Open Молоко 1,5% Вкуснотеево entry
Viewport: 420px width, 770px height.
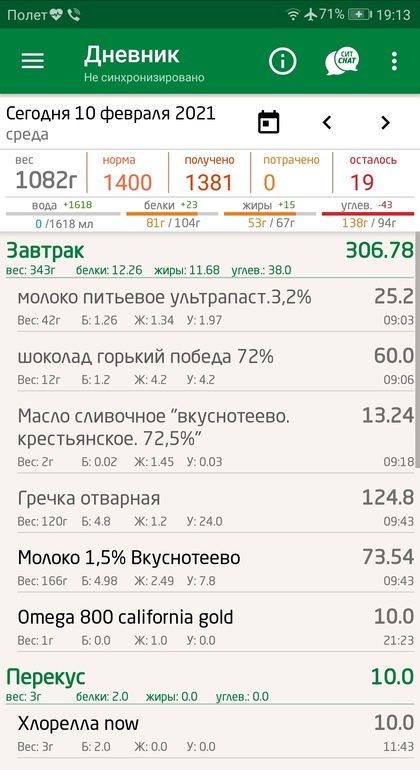click(215, 567)
